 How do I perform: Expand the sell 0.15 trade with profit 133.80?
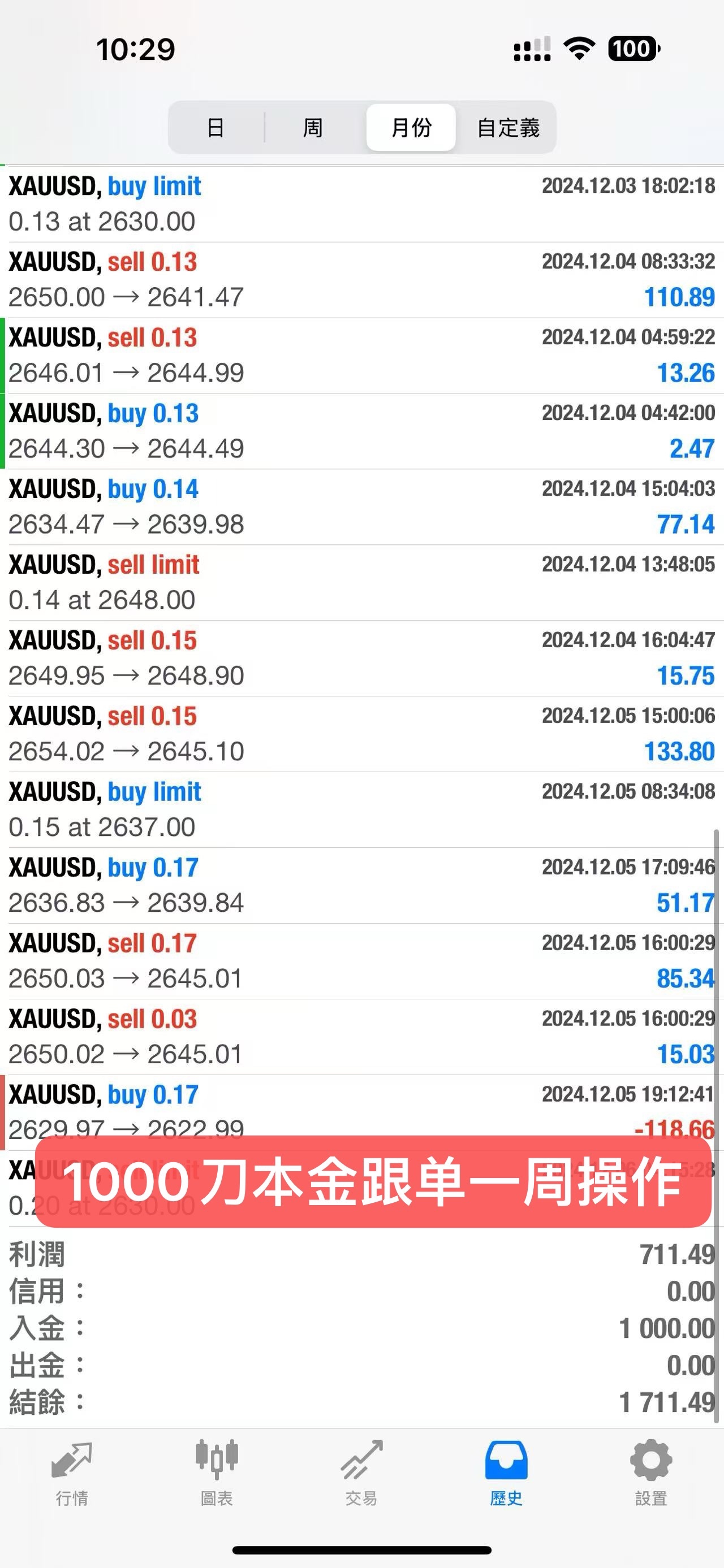tap(361, 734)
